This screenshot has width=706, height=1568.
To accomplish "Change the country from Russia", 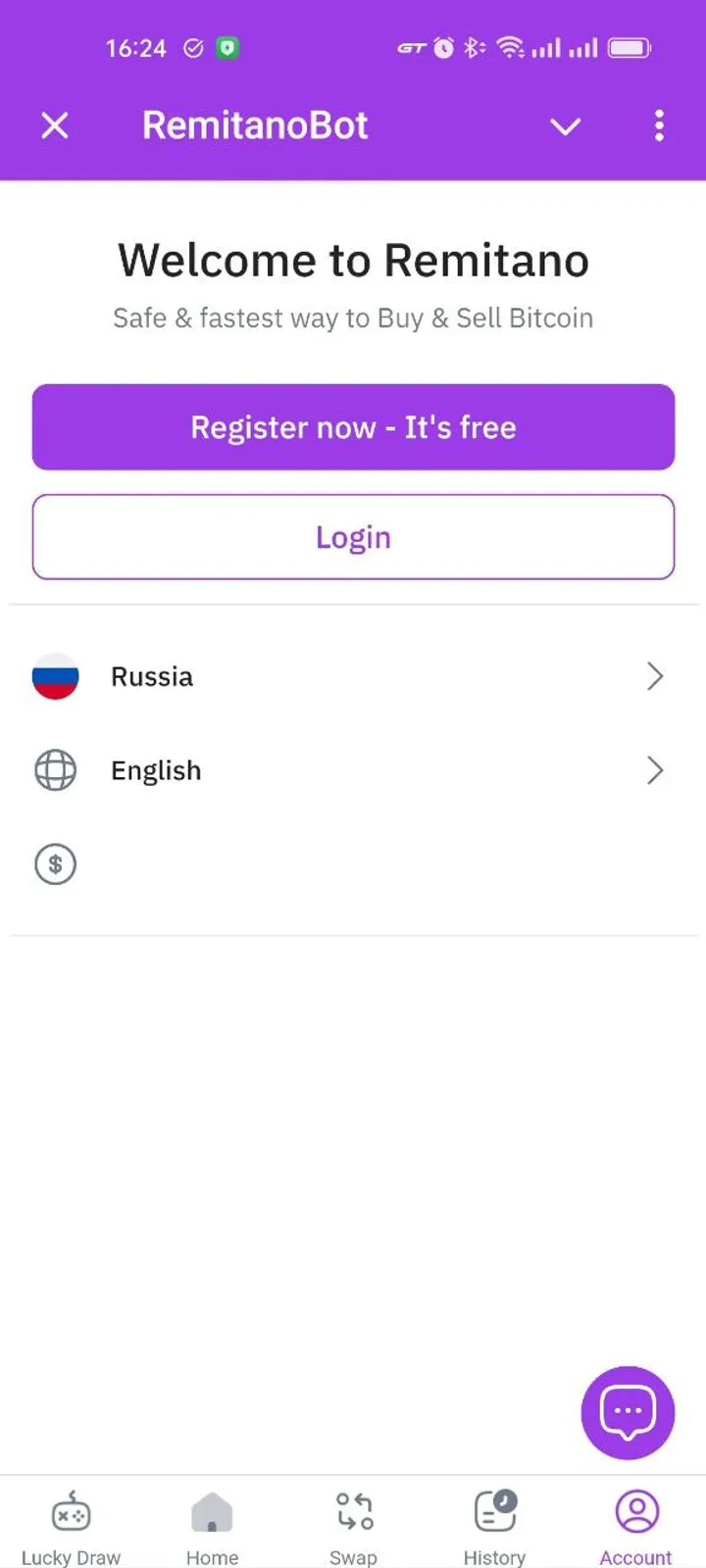I will [353, 676].
